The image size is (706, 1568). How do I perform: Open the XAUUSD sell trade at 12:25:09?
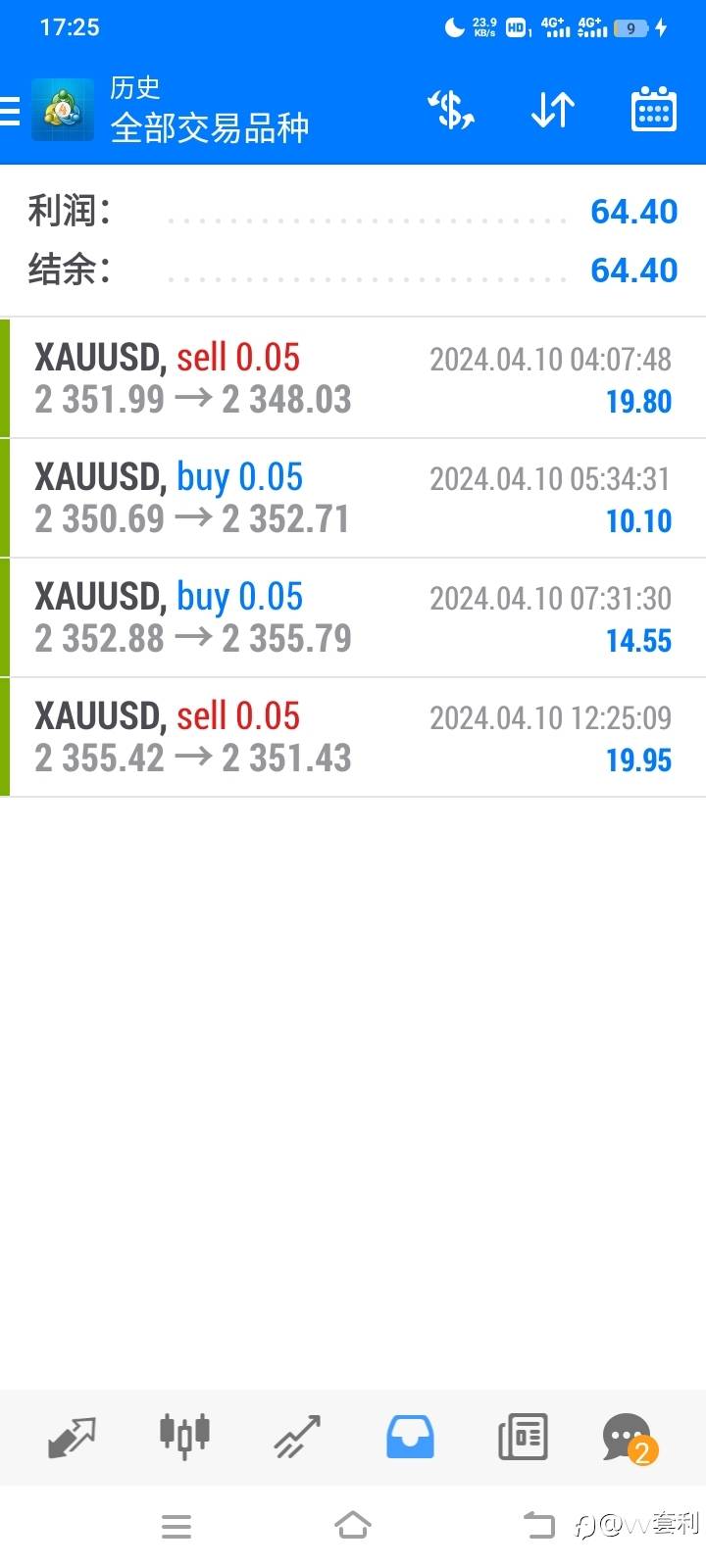click(x=353, y=737)
